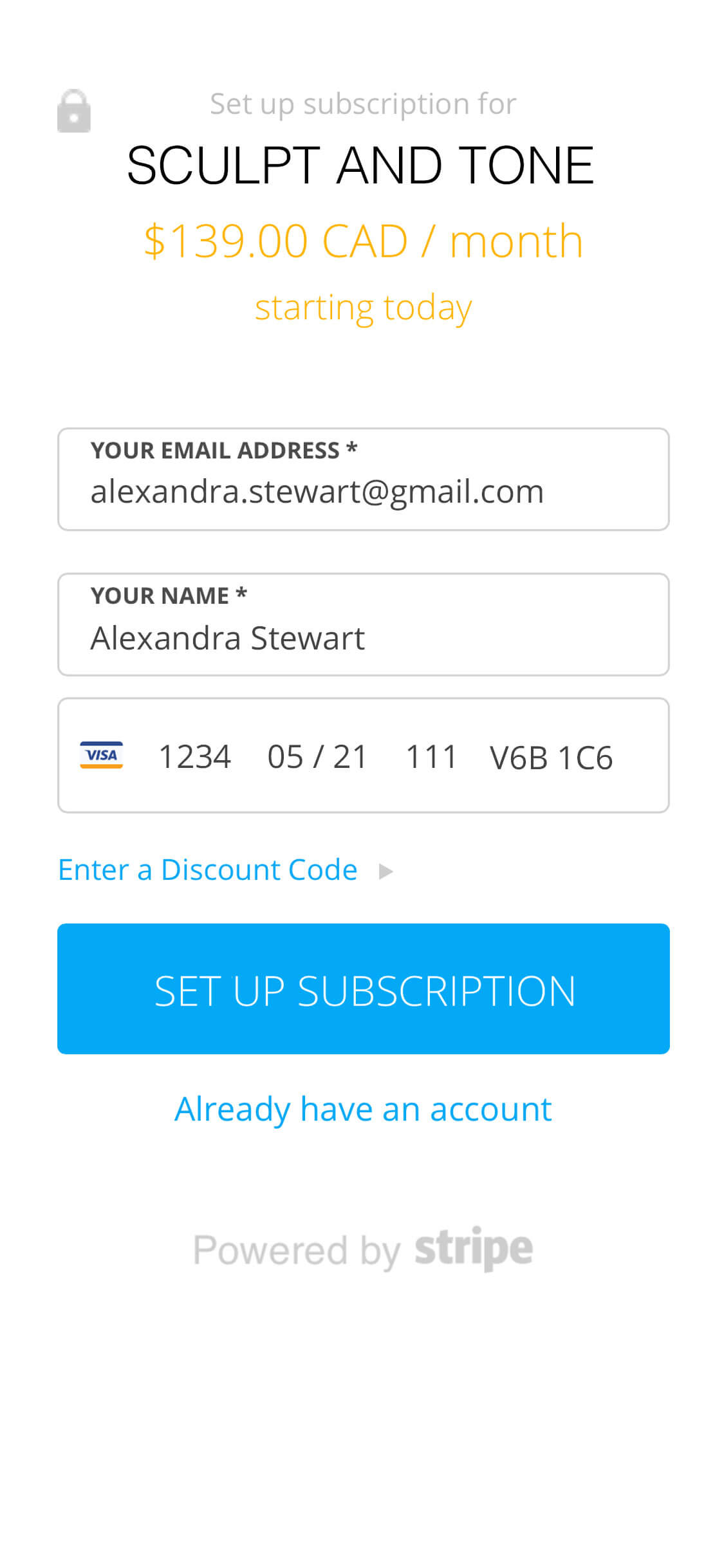Edit the CVC code 111

[x=431, y=757]
